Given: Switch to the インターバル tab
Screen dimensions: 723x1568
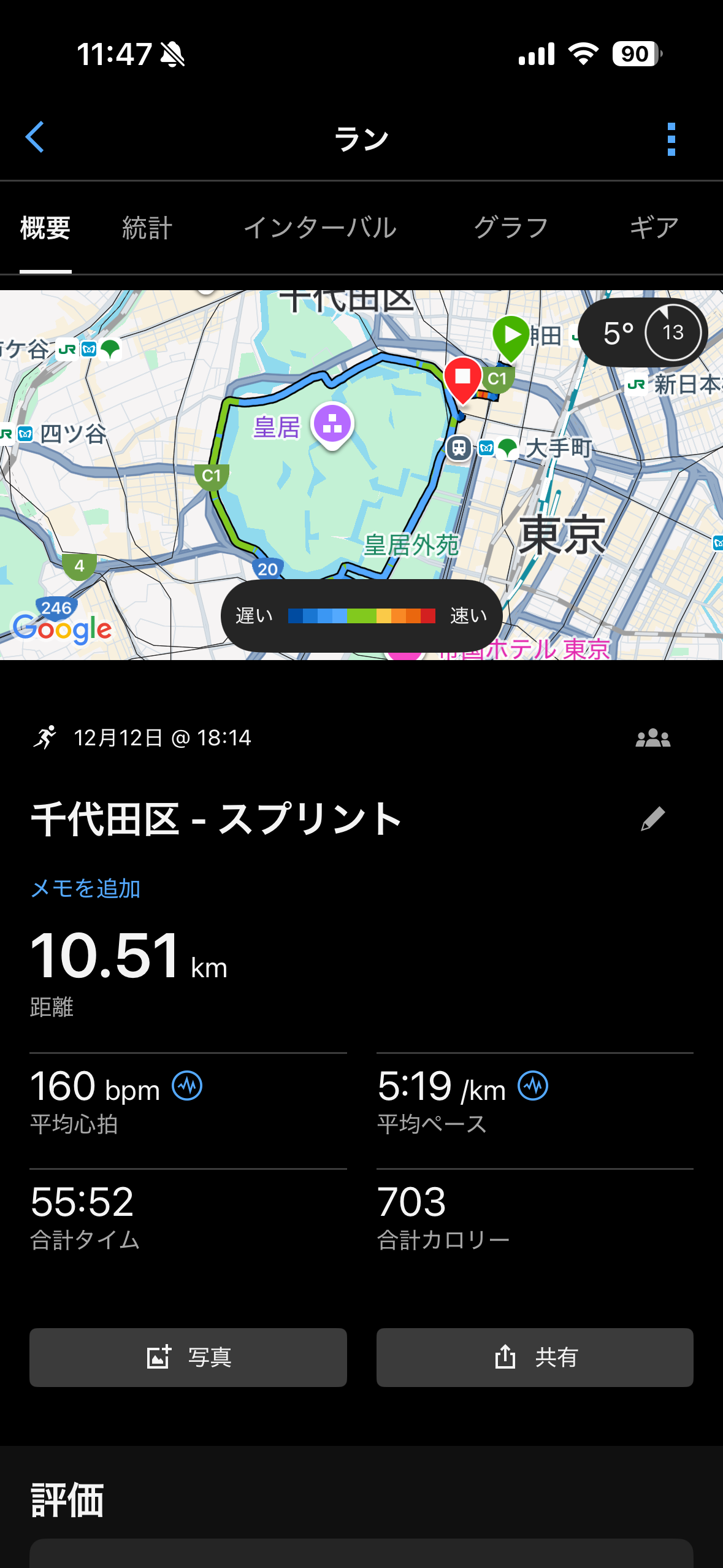Looking at the screenshot, I should coord(320,228).
